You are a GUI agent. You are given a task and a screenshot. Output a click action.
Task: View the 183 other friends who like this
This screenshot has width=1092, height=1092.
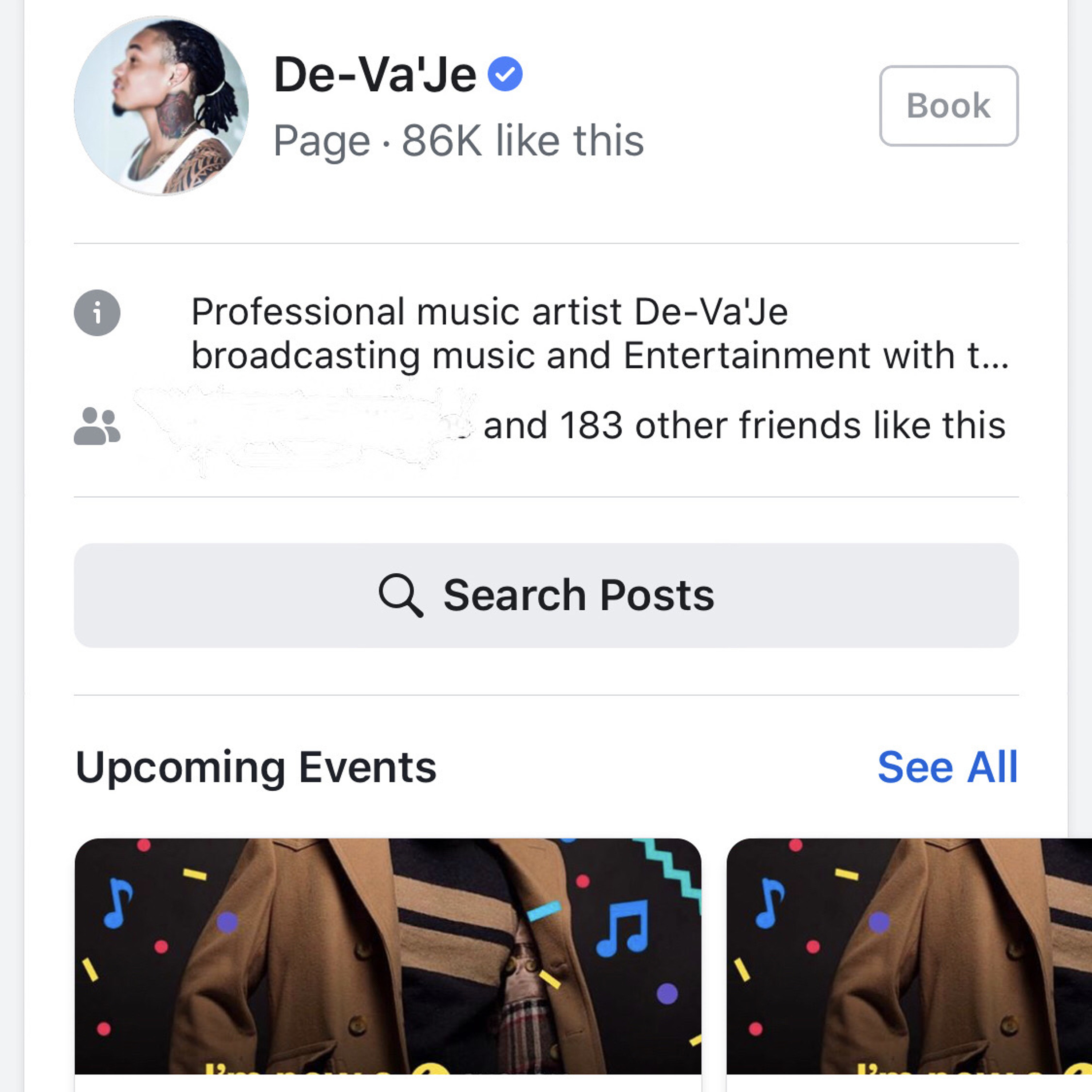(x=744, y=425)
